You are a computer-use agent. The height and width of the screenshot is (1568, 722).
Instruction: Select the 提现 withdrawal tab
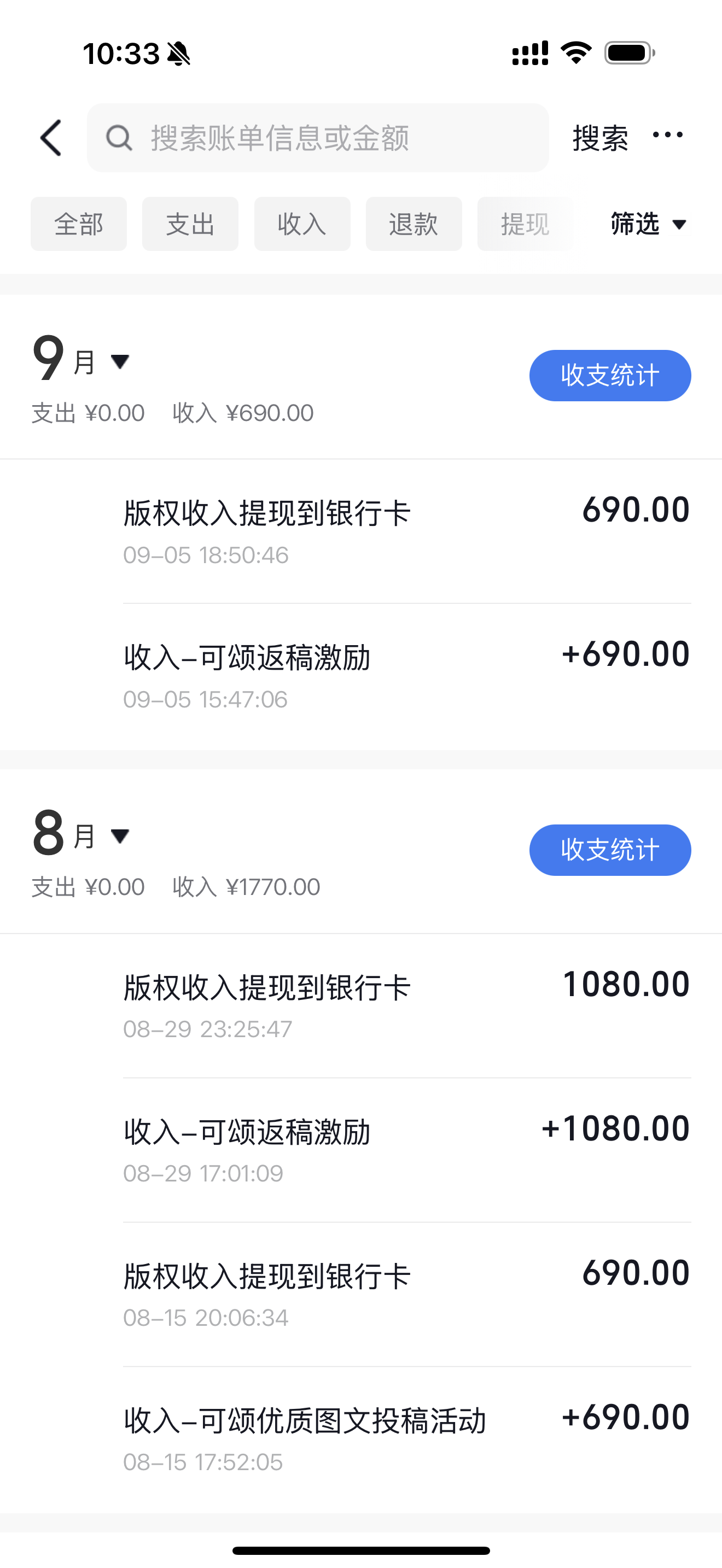pos(525,224)
